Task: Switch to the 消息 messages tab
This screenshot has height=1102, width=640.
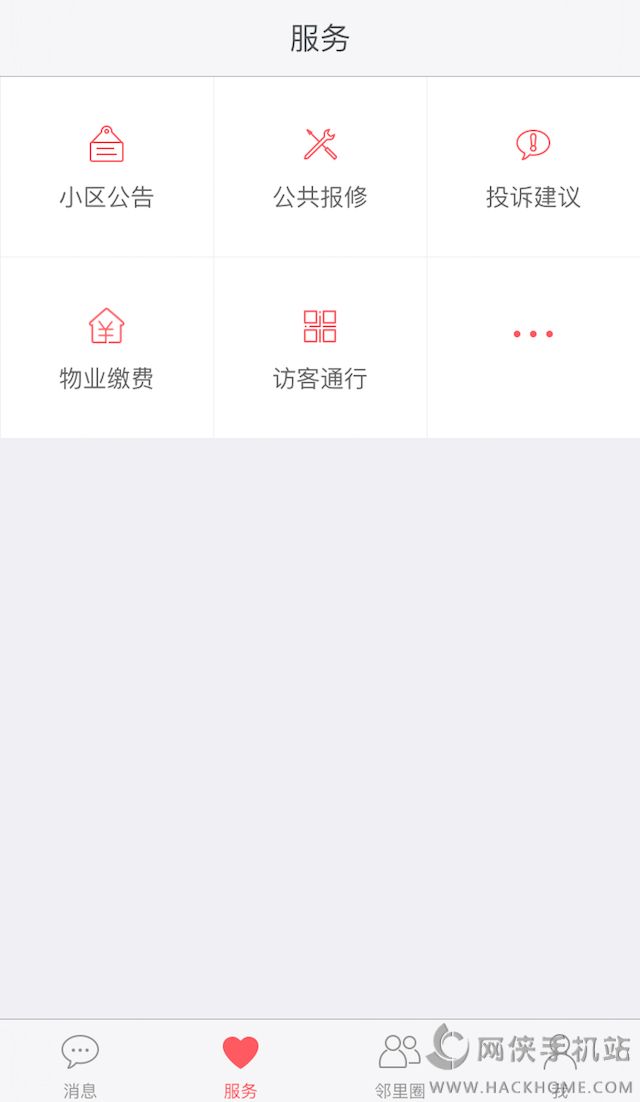Action: [x=80, y=1064]
